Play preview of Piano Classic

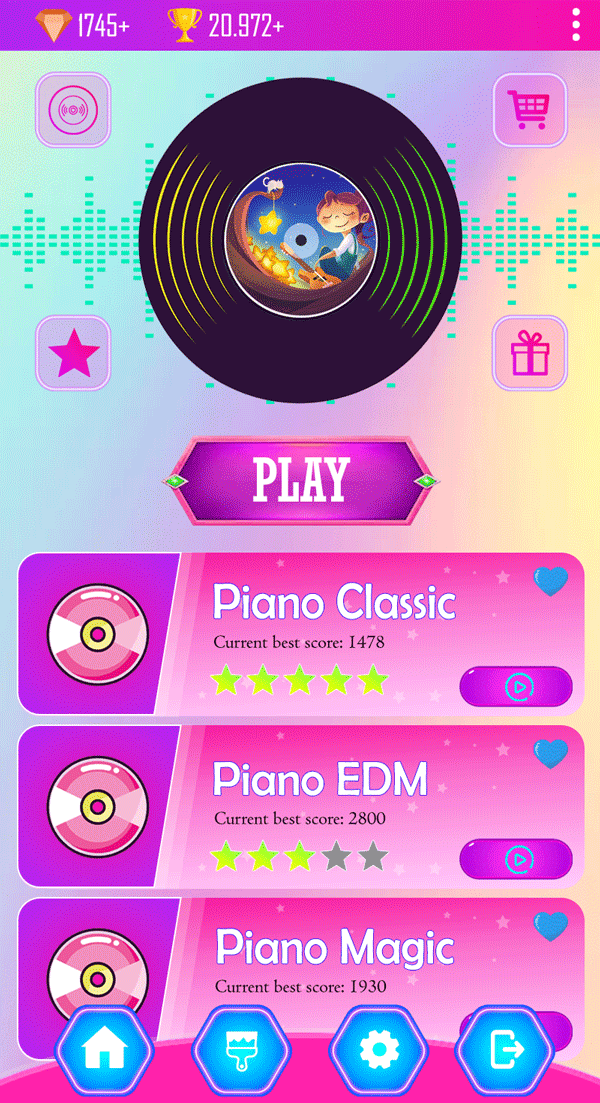coord(516,686)
